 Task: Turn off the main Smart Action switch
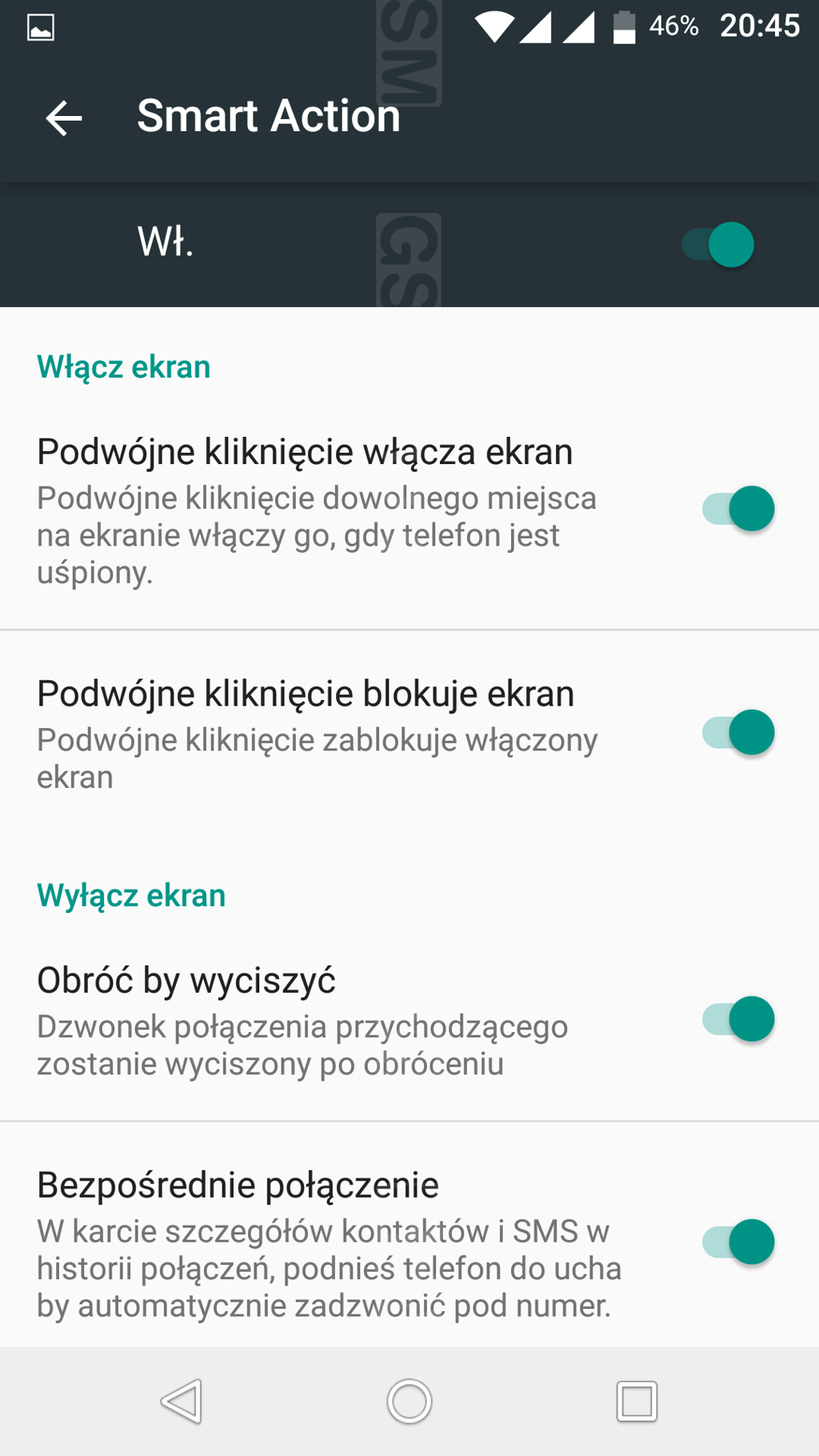[718, 244]
